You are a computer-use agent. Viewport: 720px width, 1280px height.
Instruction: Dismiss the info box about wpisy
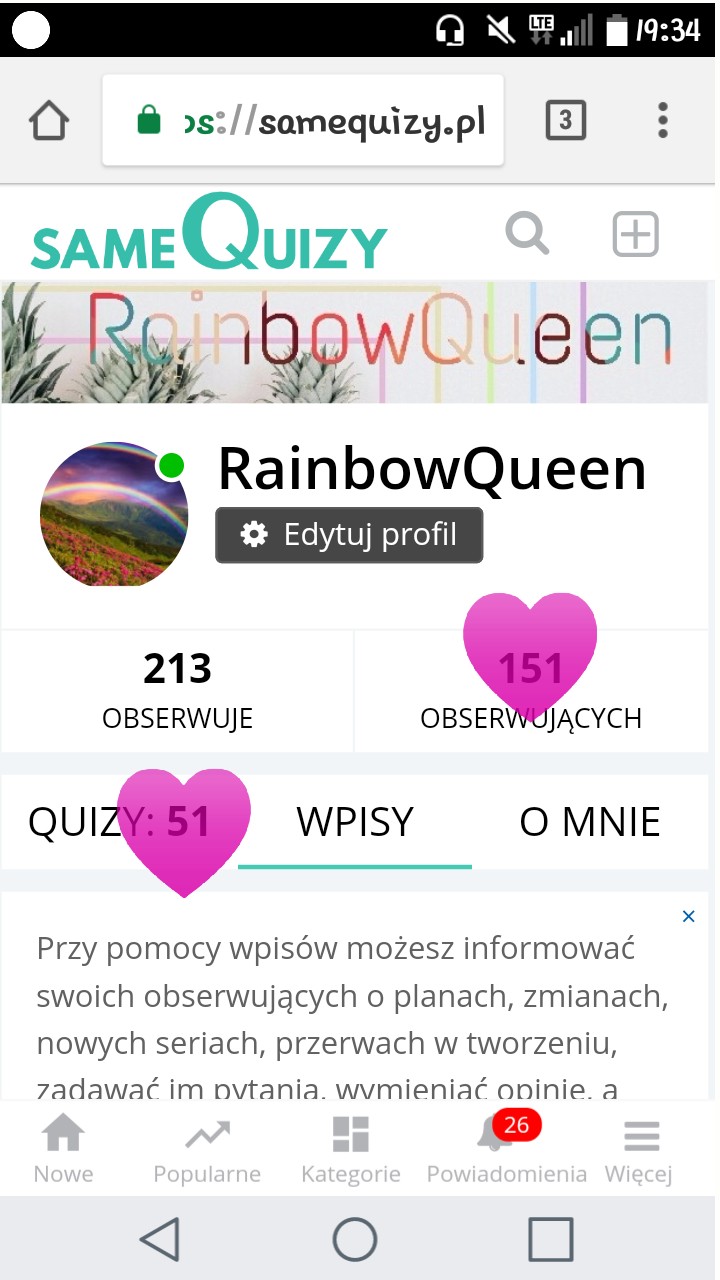[688, 916]
